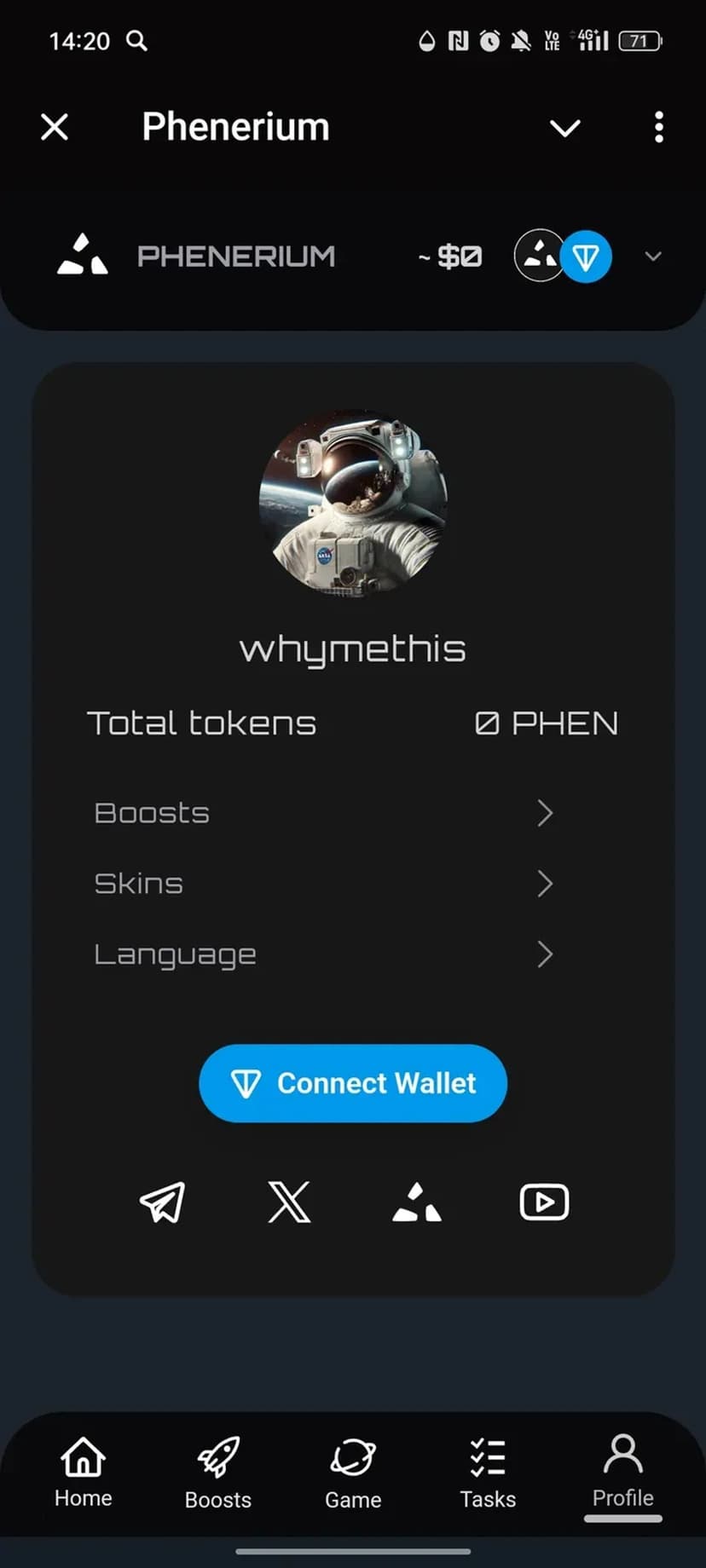The height and width of the screenshot is (1568, 706).
Task: Tap Connect Wallet button
Action: coord(353,1083)
